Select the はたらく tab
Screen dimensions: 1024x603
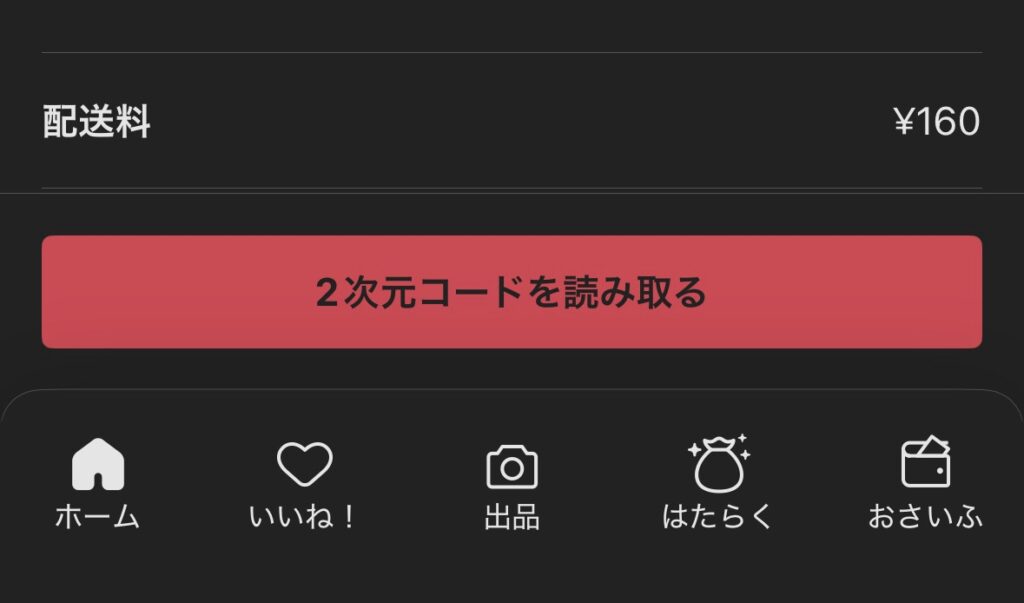tap(718, 484)
